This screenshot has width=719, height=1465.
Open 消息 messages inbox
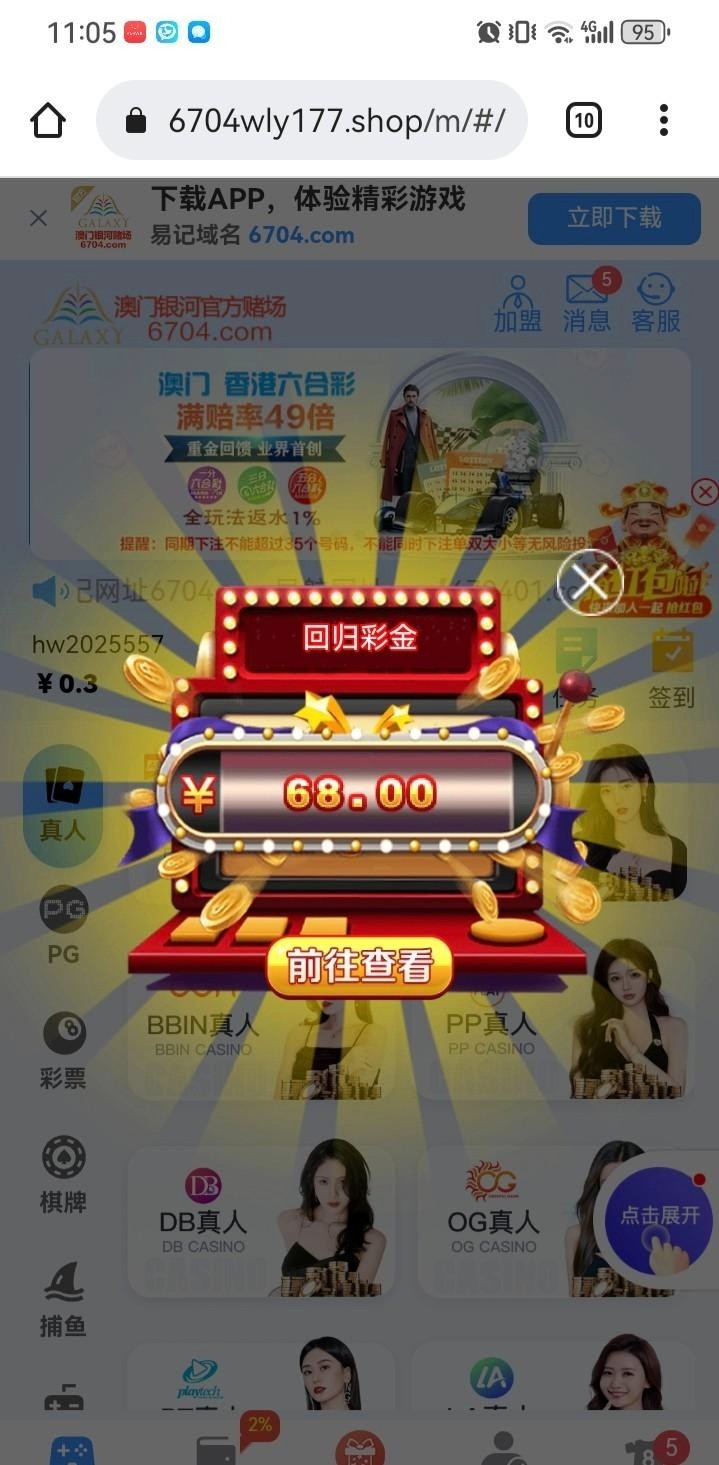click(x=587, y=304)
